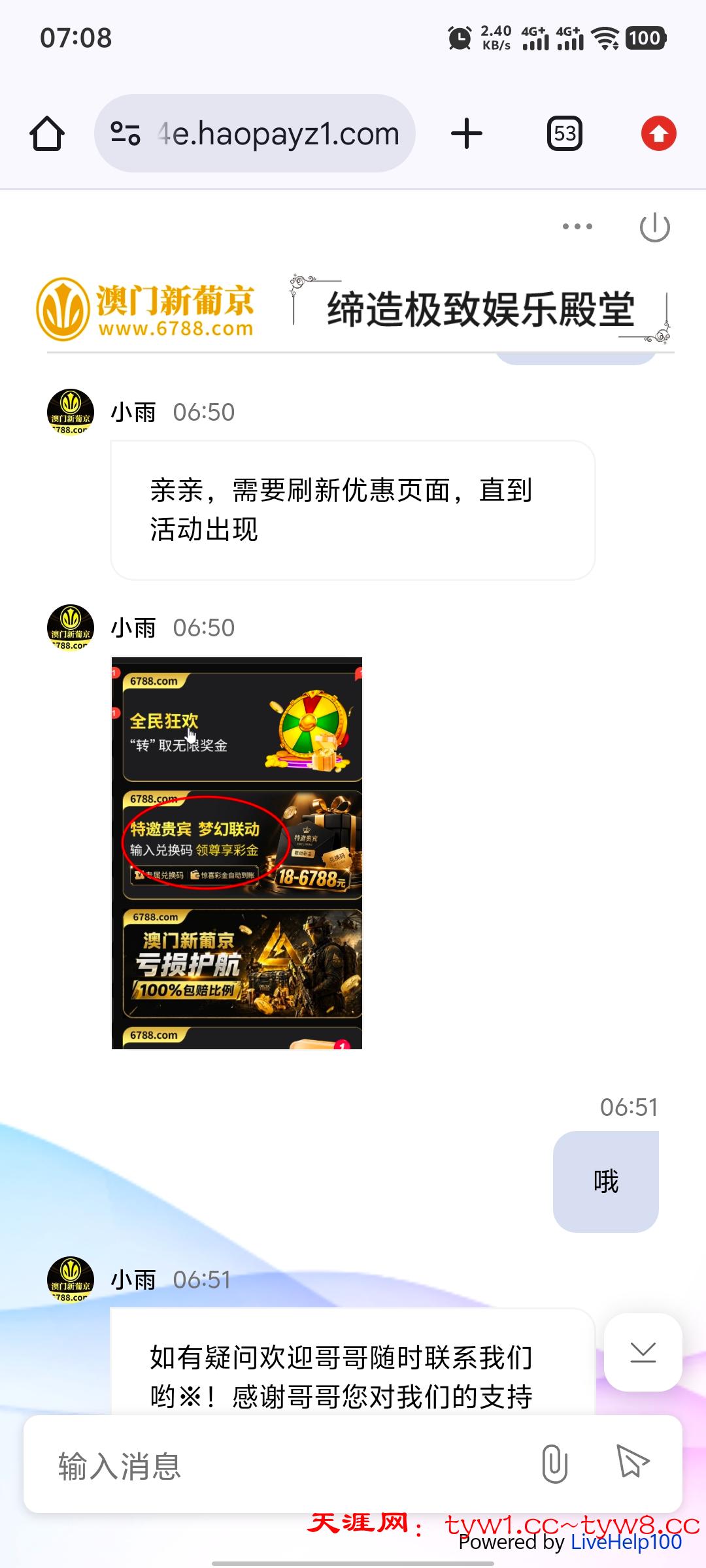Image resolution: width=706 pixels, height=1568 pixels.
Task: Open the LiveHelp100 link
Action: (626, 1543)
